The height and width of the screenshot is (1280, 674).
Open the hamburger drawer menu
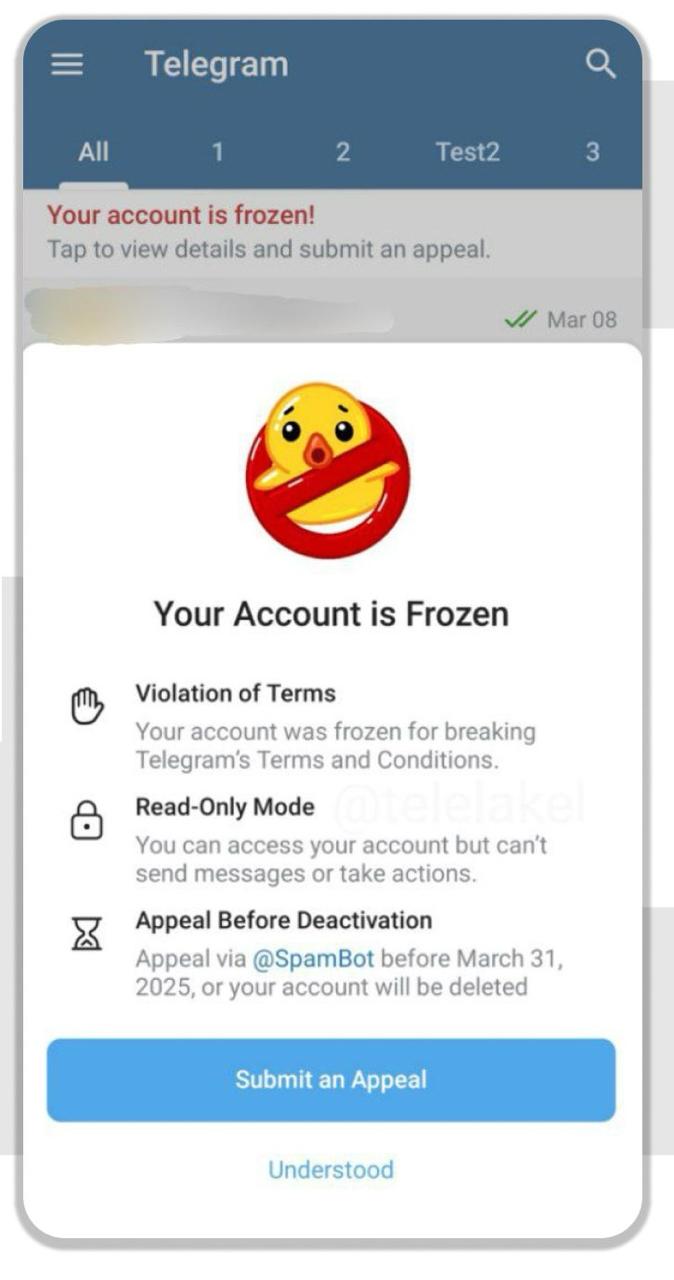click(68, 65)
